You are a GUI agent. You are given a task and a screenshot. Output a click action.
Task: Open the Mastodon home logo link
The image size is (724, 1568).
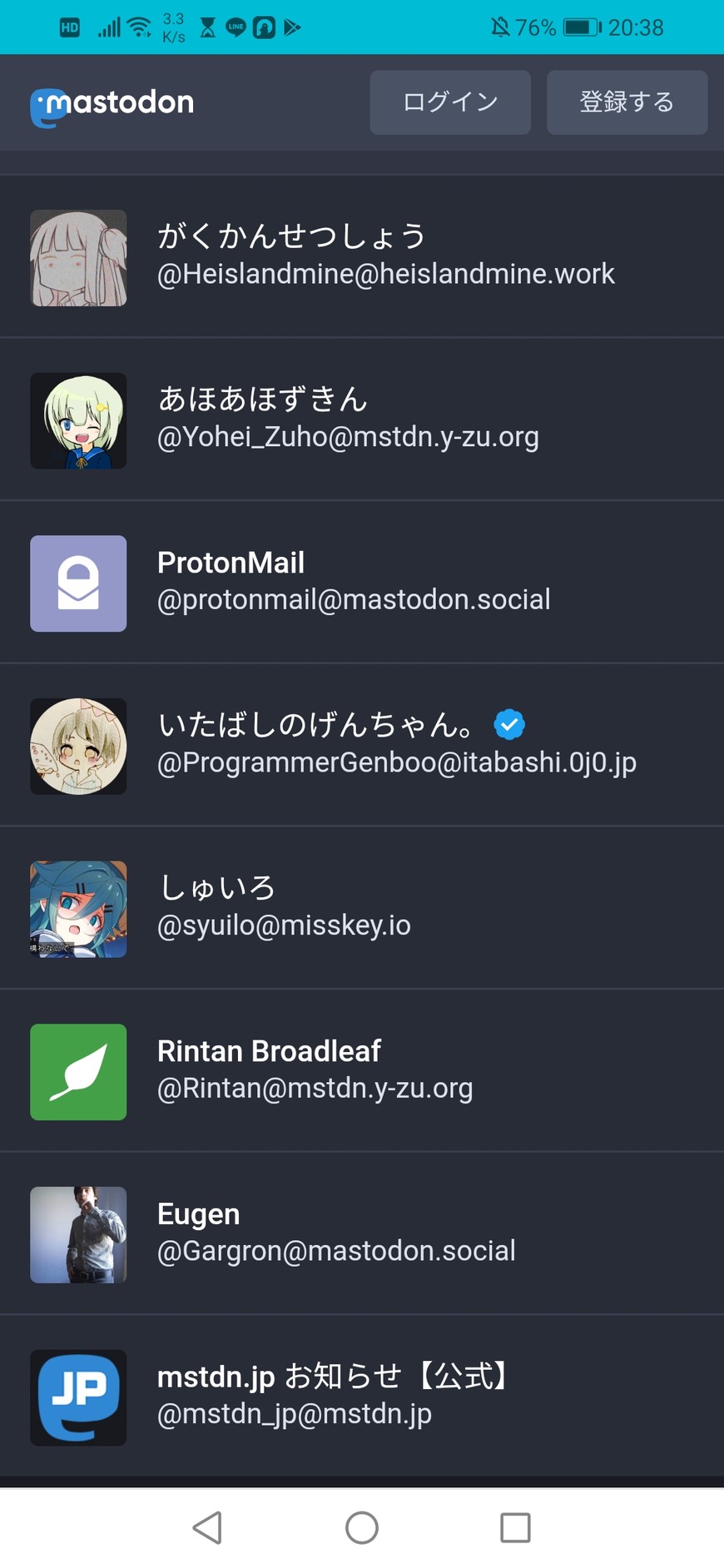pyautogui.click(x=112, y=106)
